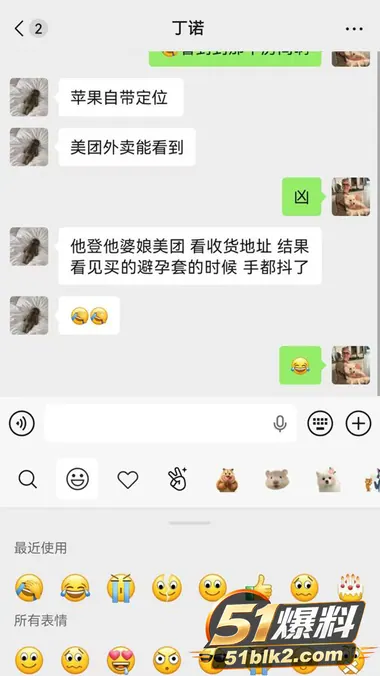Open 丁诺's avatar beside 苹果自带定位
This screenshot has height=676, width=380.
pyautogui.click(x=29, y=97)
